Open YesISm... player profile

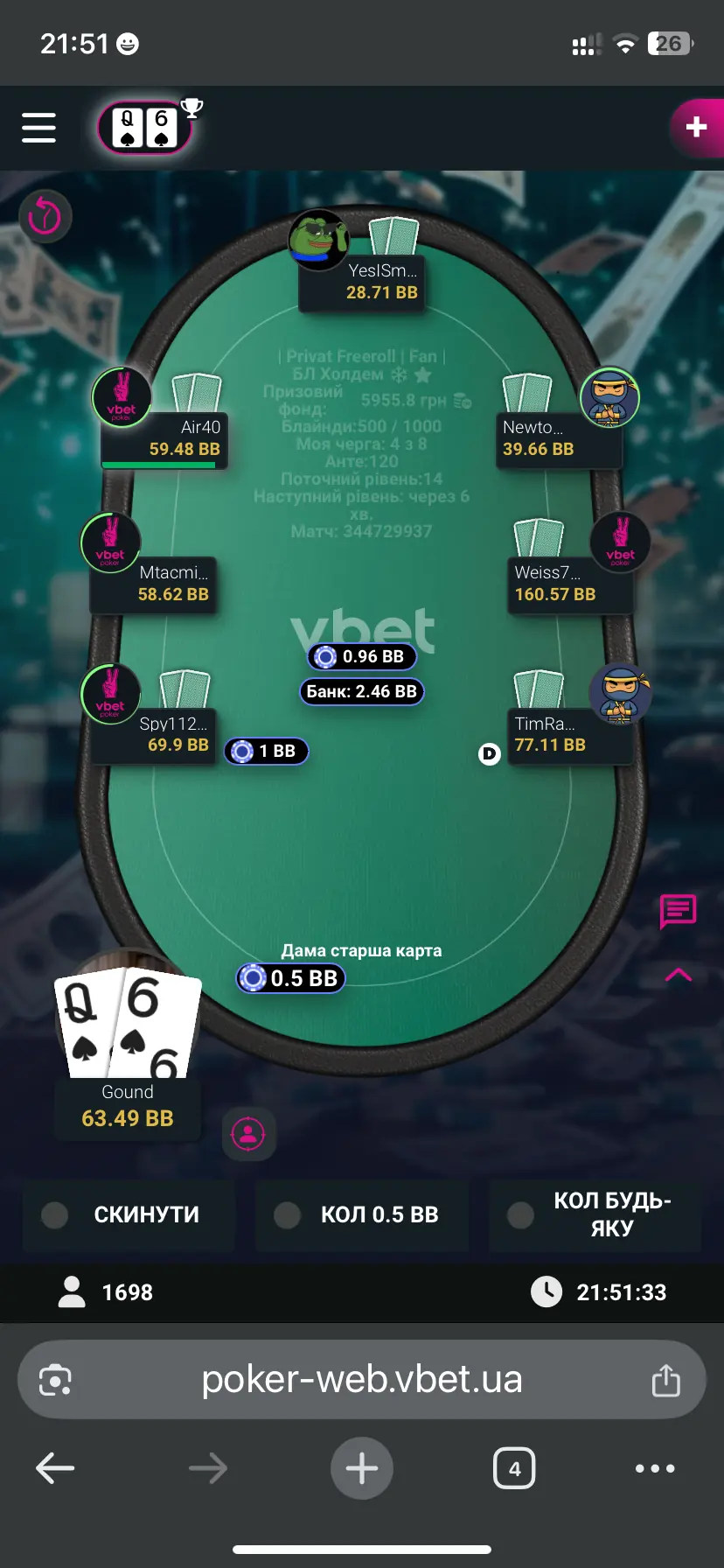click(x=362, y=281)
